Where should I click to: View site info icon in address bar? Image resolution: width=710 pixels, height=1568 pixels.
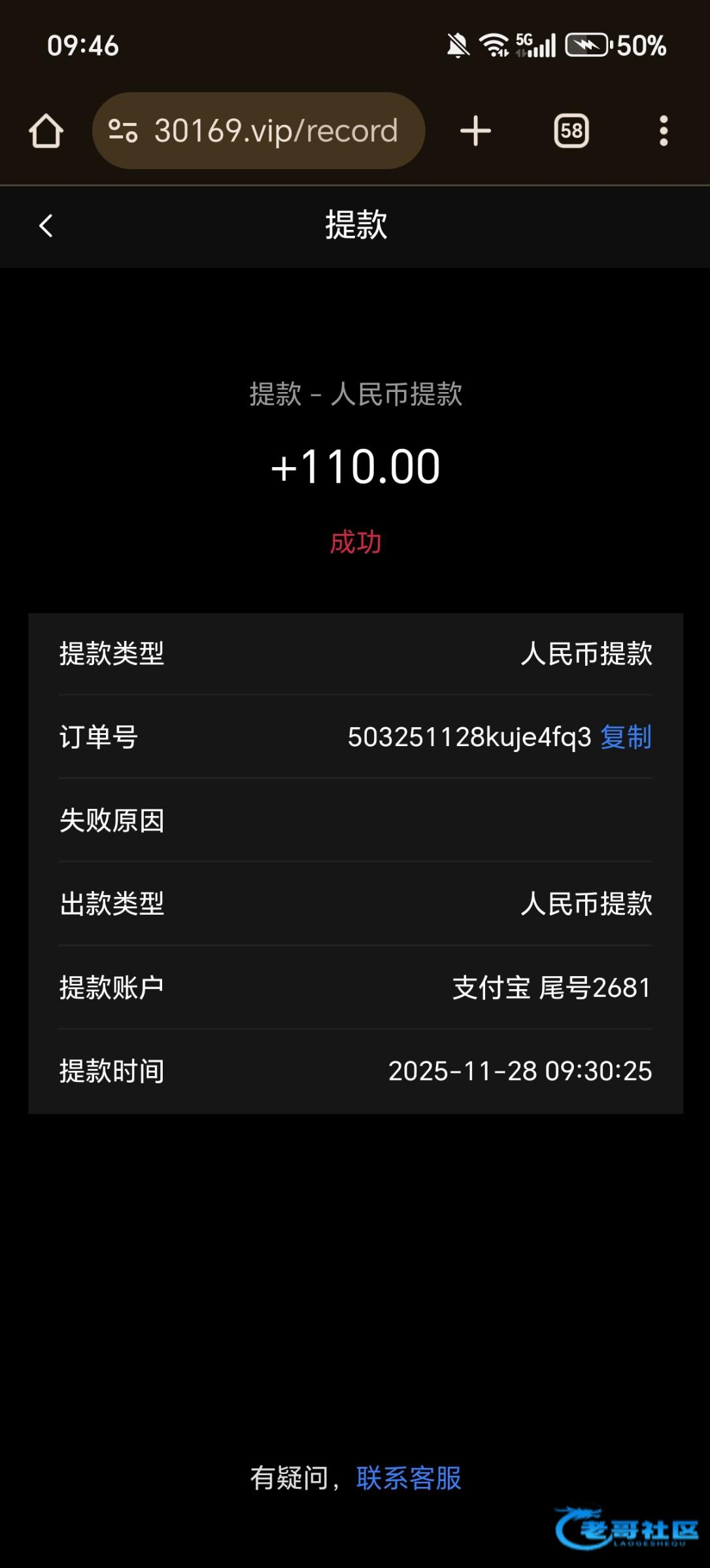(123, 131)
